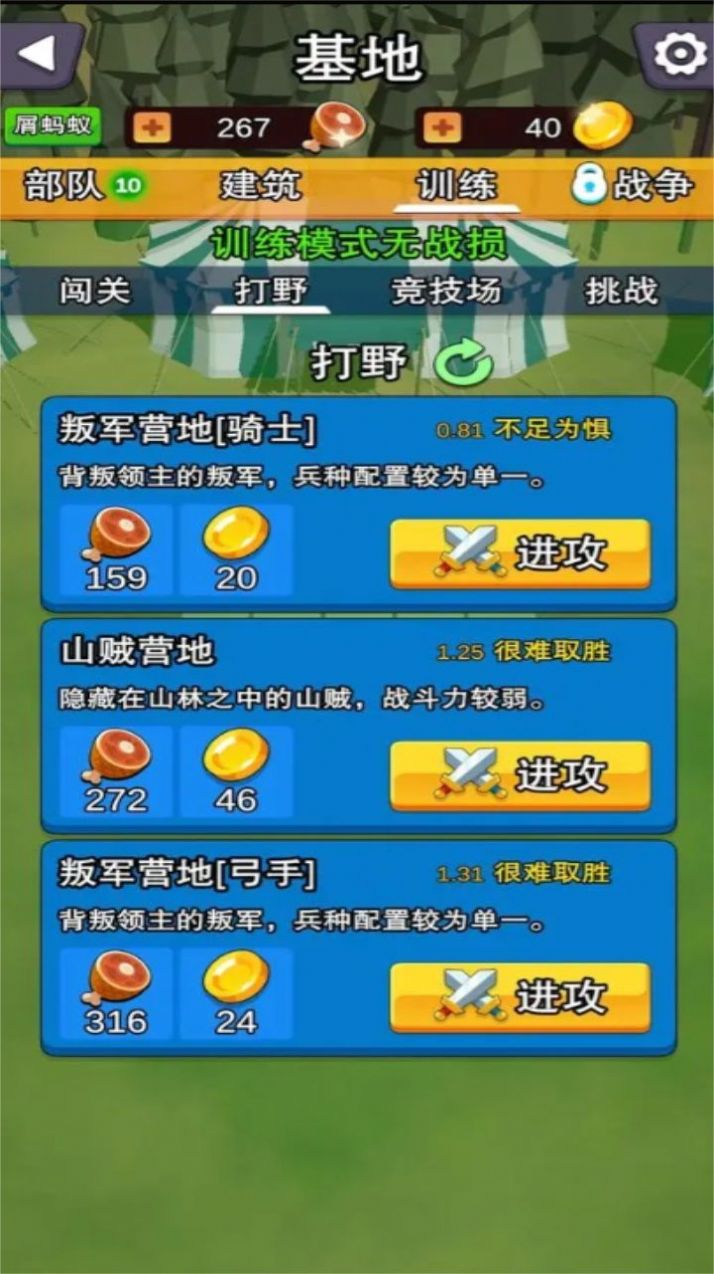The width and height of the screenshot is (714, 1274).
Task: Go back using the arrow button
Action: coord(40,55)
